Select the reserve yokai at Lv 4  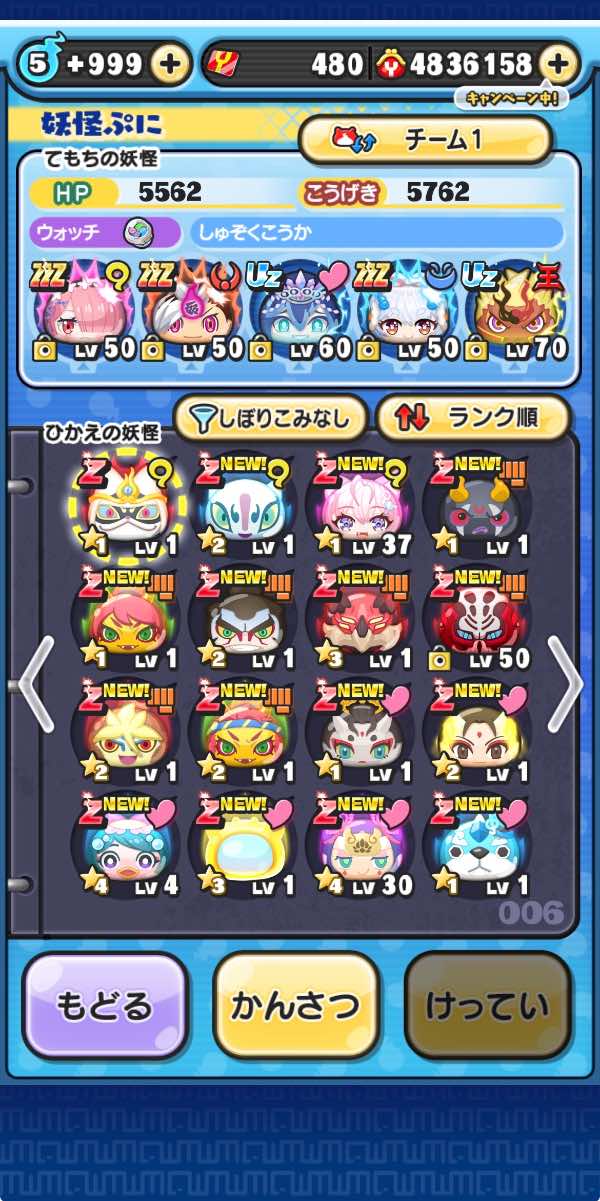point(122,846)
